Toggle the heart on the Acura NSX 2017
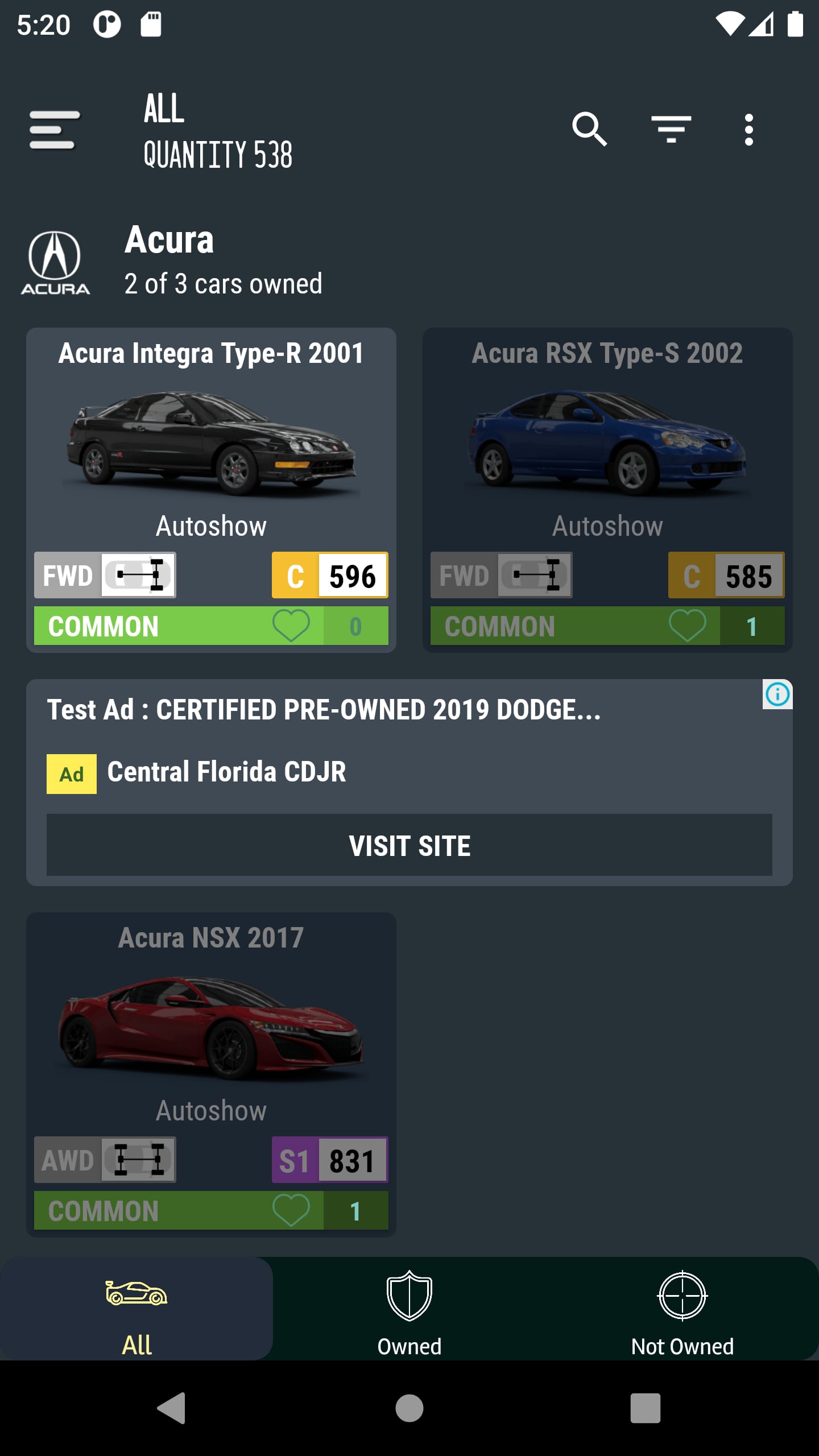This screenshot has height=1456, width=819. coord(291,1210)
